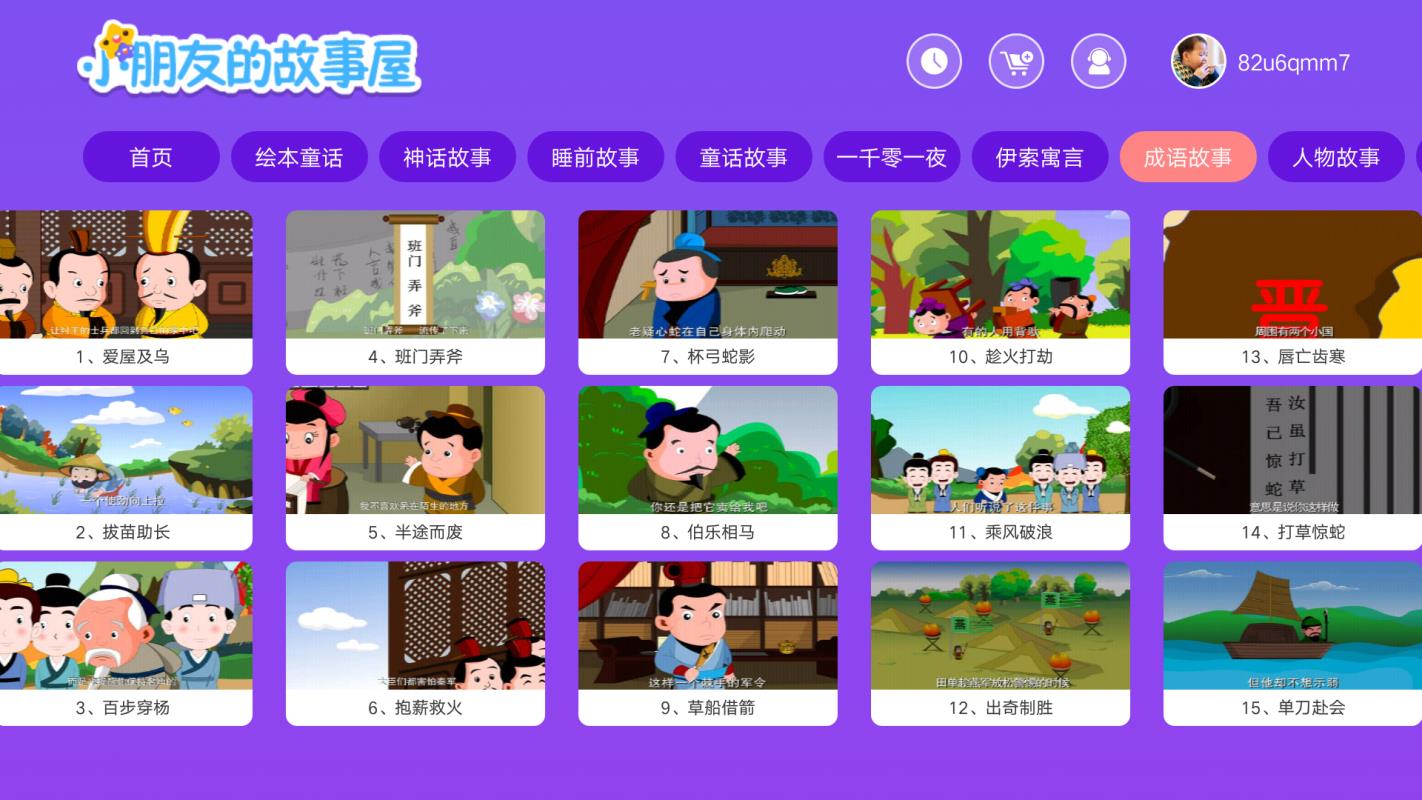Screen dimensions: 1422x800
Task: Open the viewing history clock icon
Action: point(934,61)
